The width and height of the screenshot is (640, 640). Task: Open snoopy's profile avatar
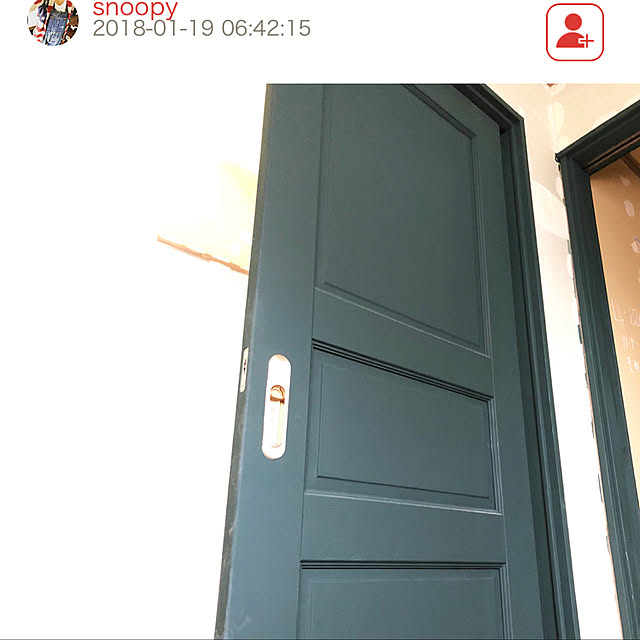point(52,20)
